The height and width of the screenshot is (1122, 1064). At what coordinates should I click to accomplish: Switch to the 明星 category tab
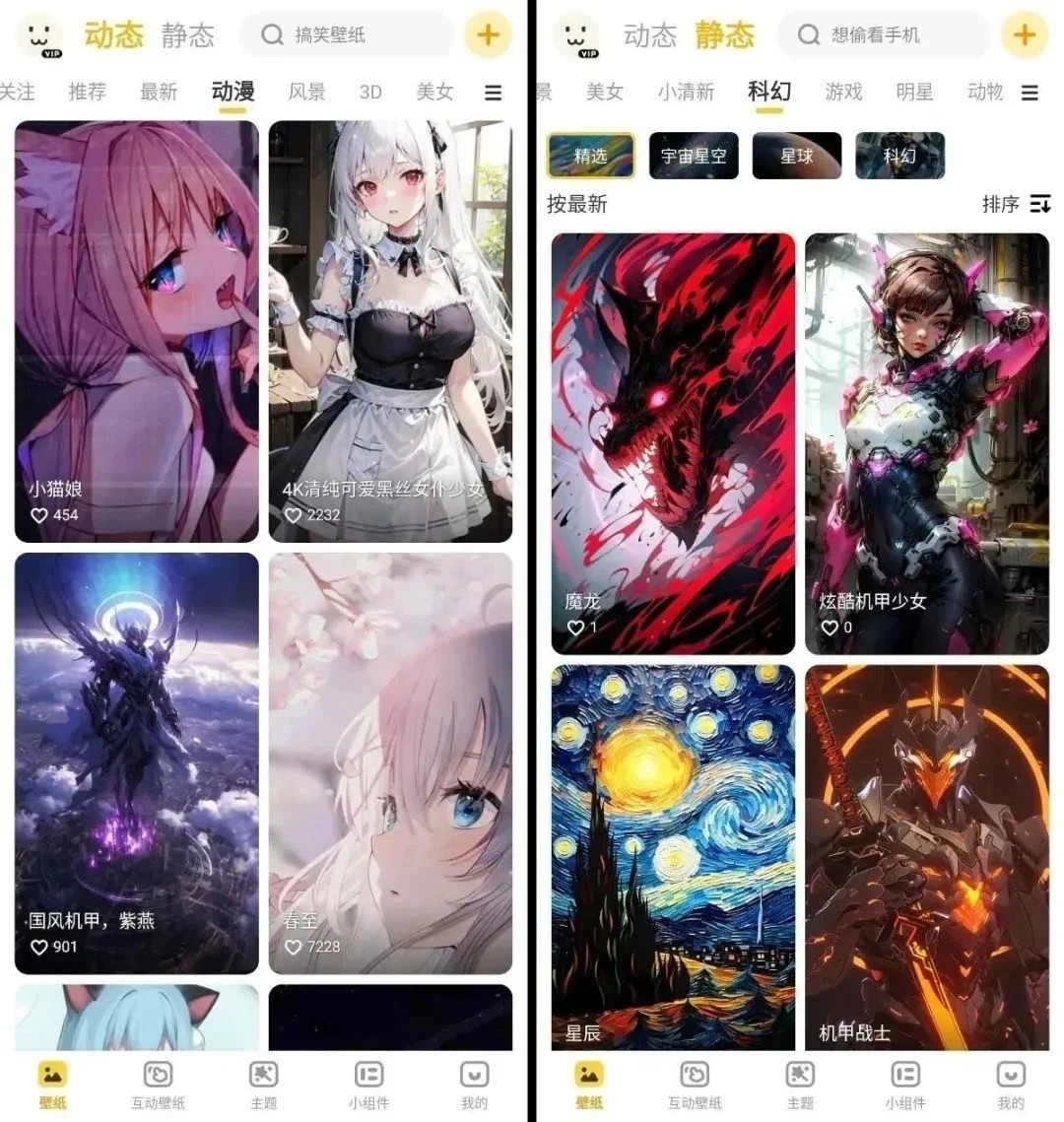pyautogui.click(x=914, y=92)
